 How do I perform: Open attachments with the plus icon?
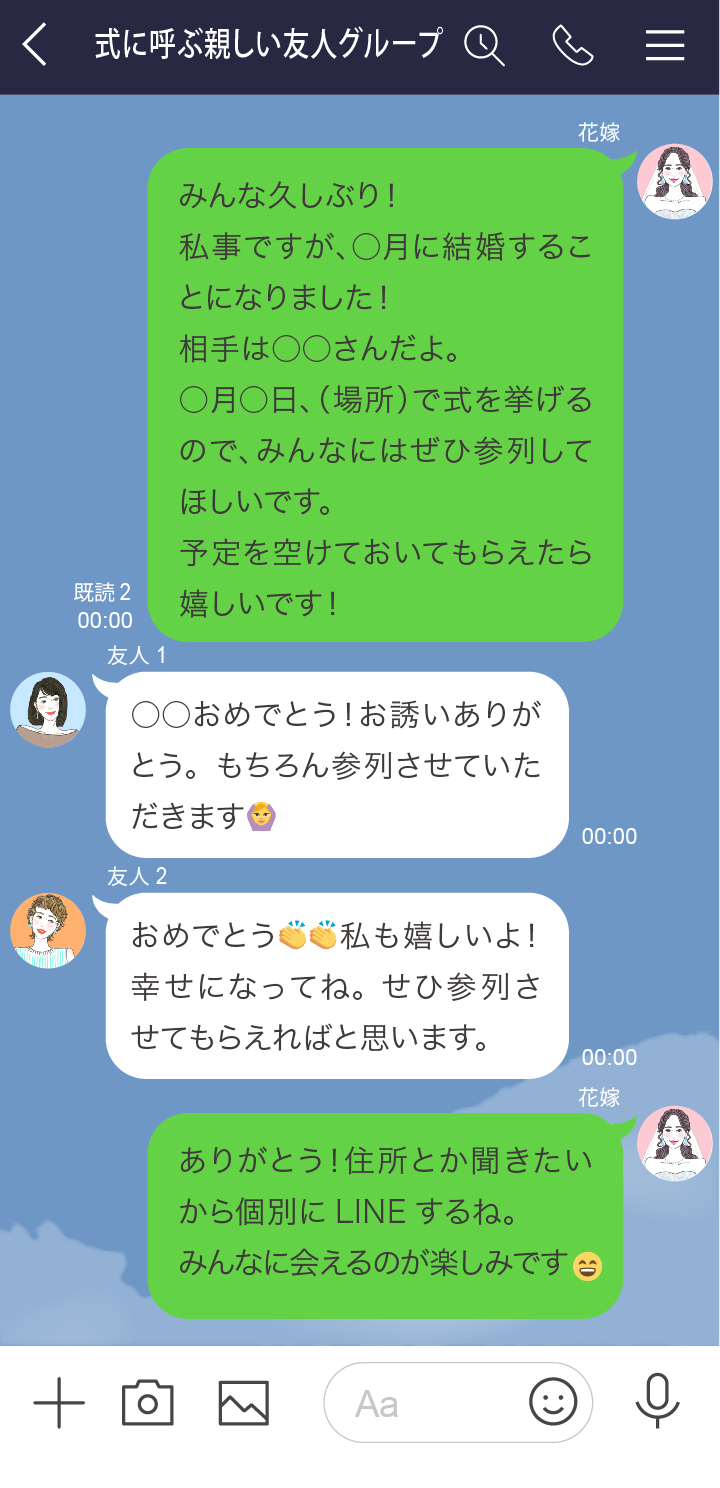[x=60, y=1402]
